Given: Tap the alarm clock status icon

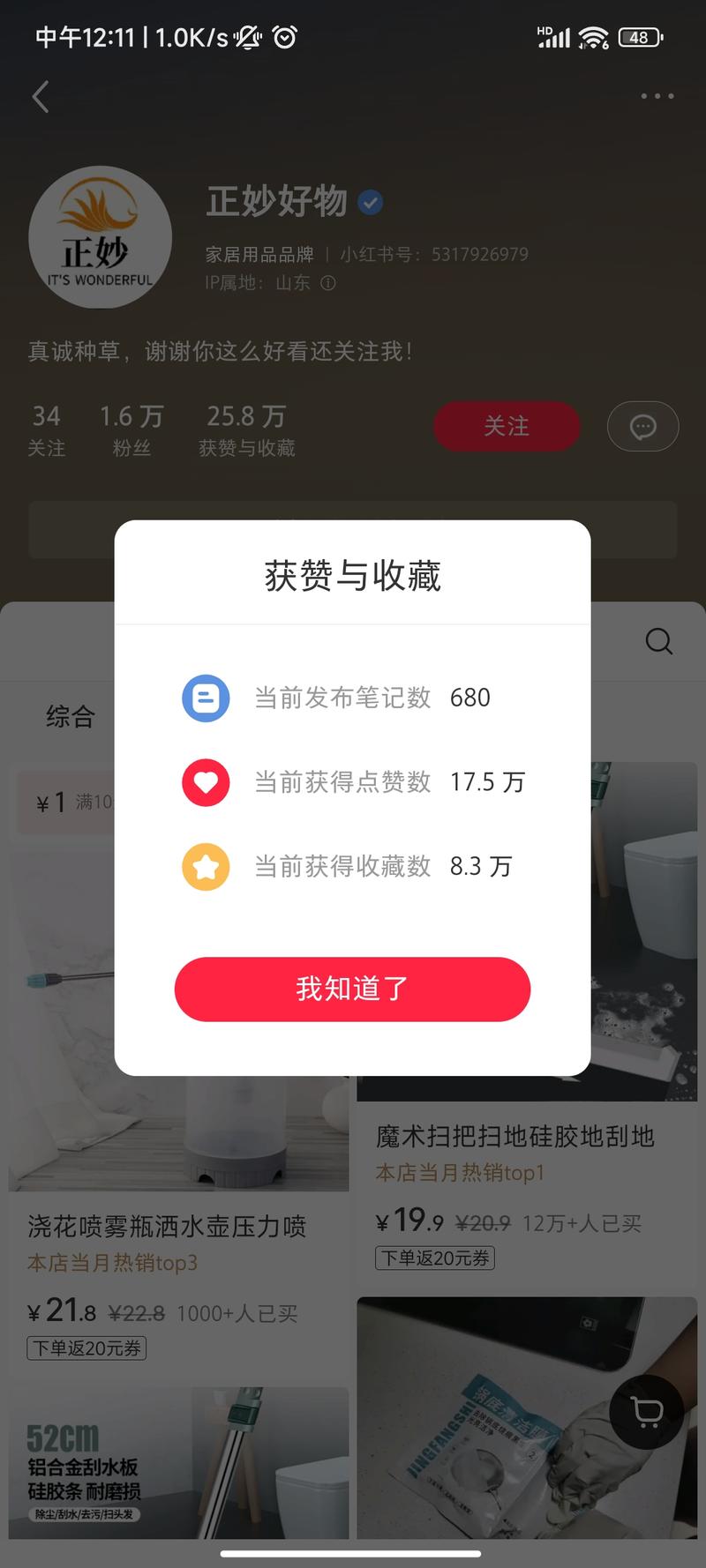Looking at the screenshot, I should pyautogui.click(x=284, y=37).
